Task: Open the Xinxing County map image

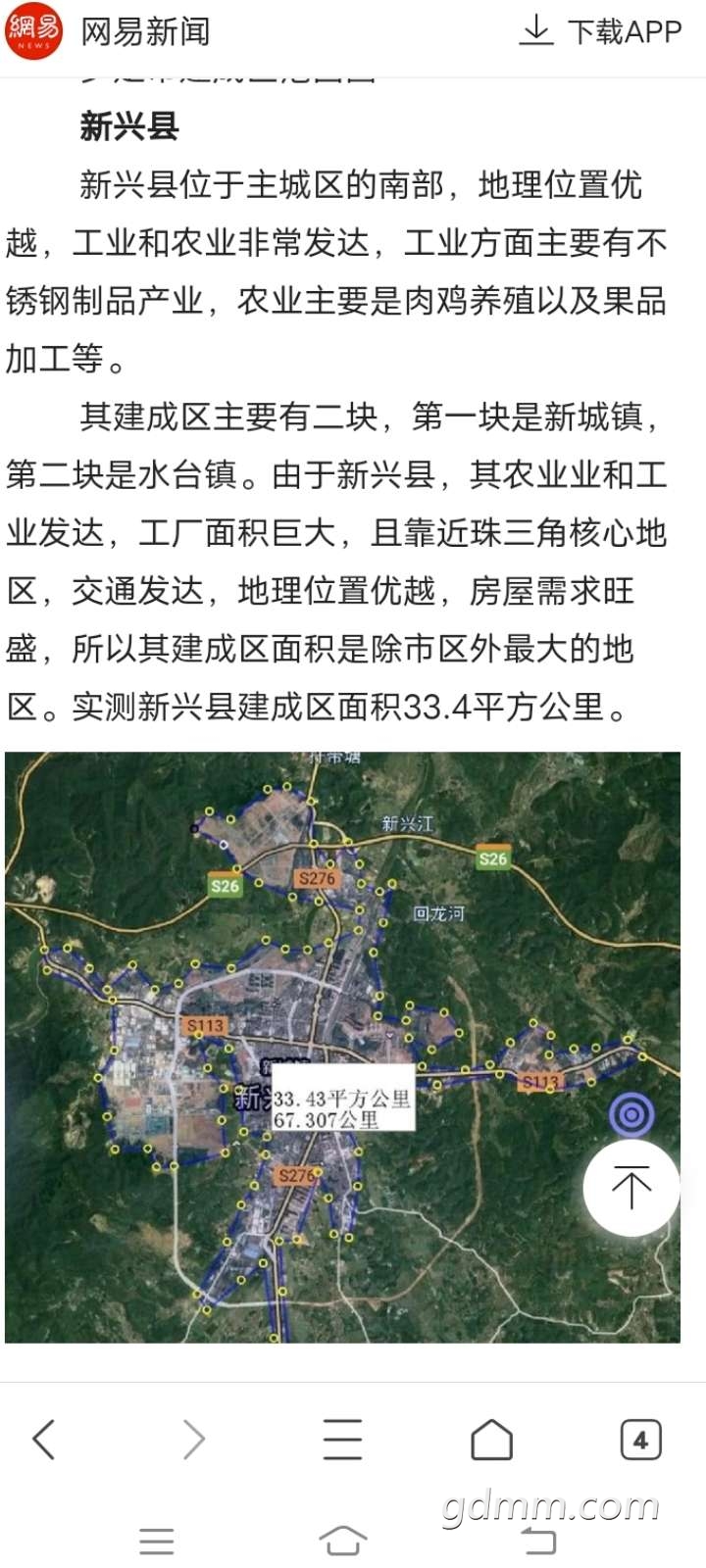Action: pos(342,1046)
